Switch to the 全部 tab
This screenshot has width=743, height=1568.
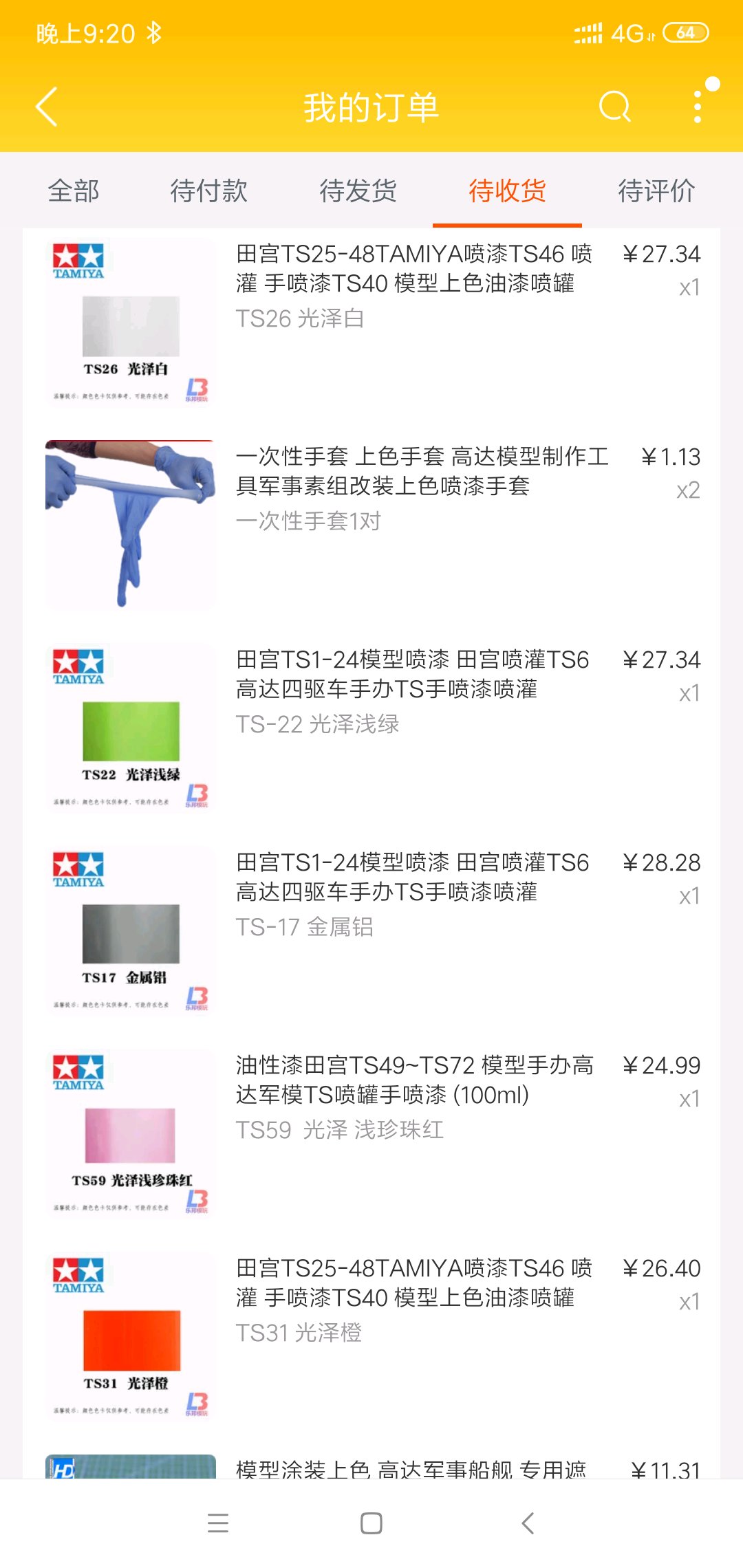tap(74, 190)
